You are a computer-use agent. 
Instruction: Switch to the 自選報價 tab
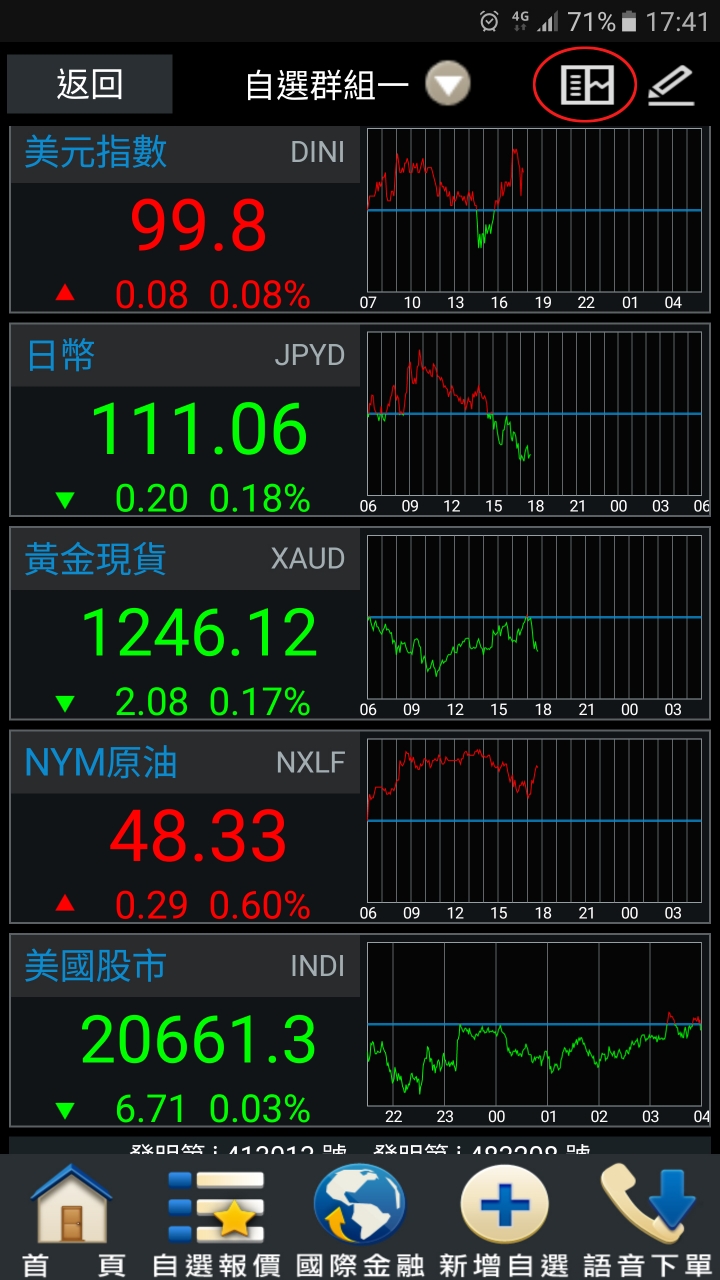216,1220
